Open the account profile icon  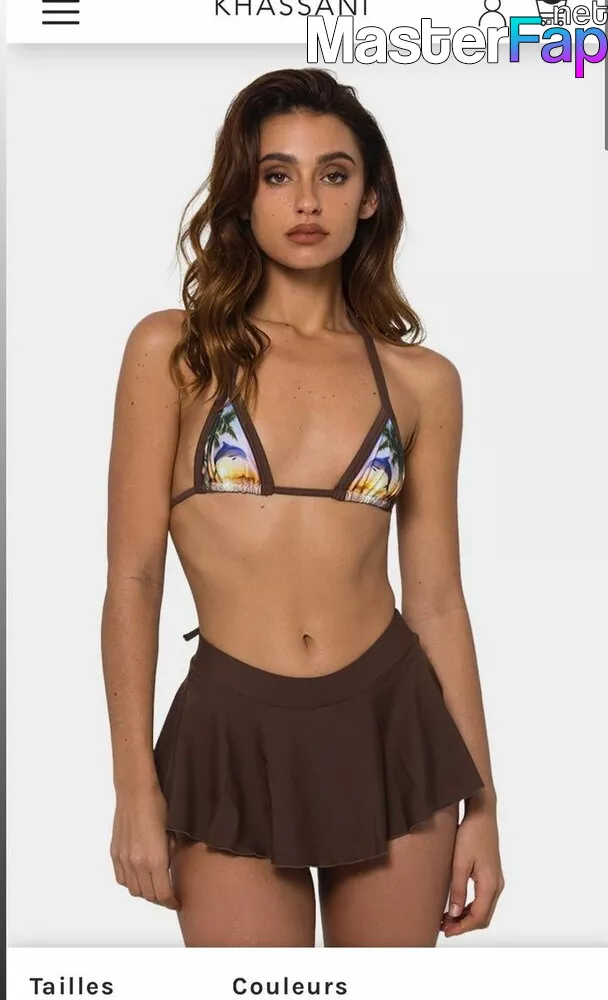(x=493, y=11)
